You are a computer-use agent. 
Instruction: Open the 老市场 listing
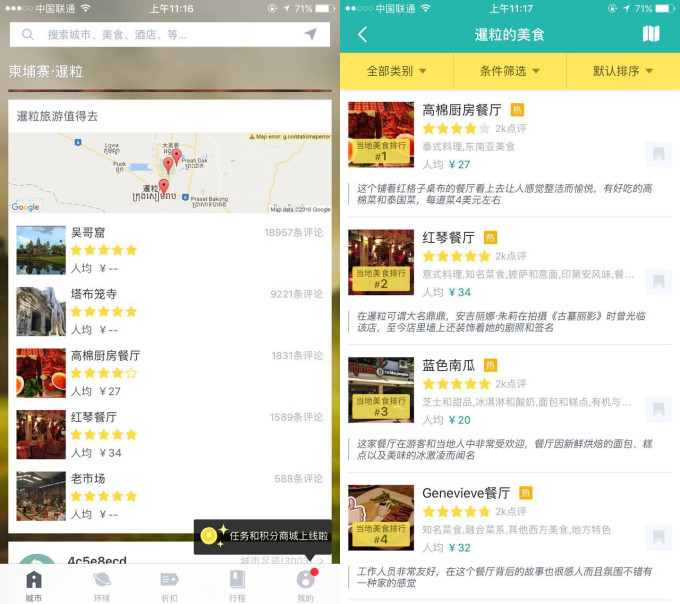point(170,495)
